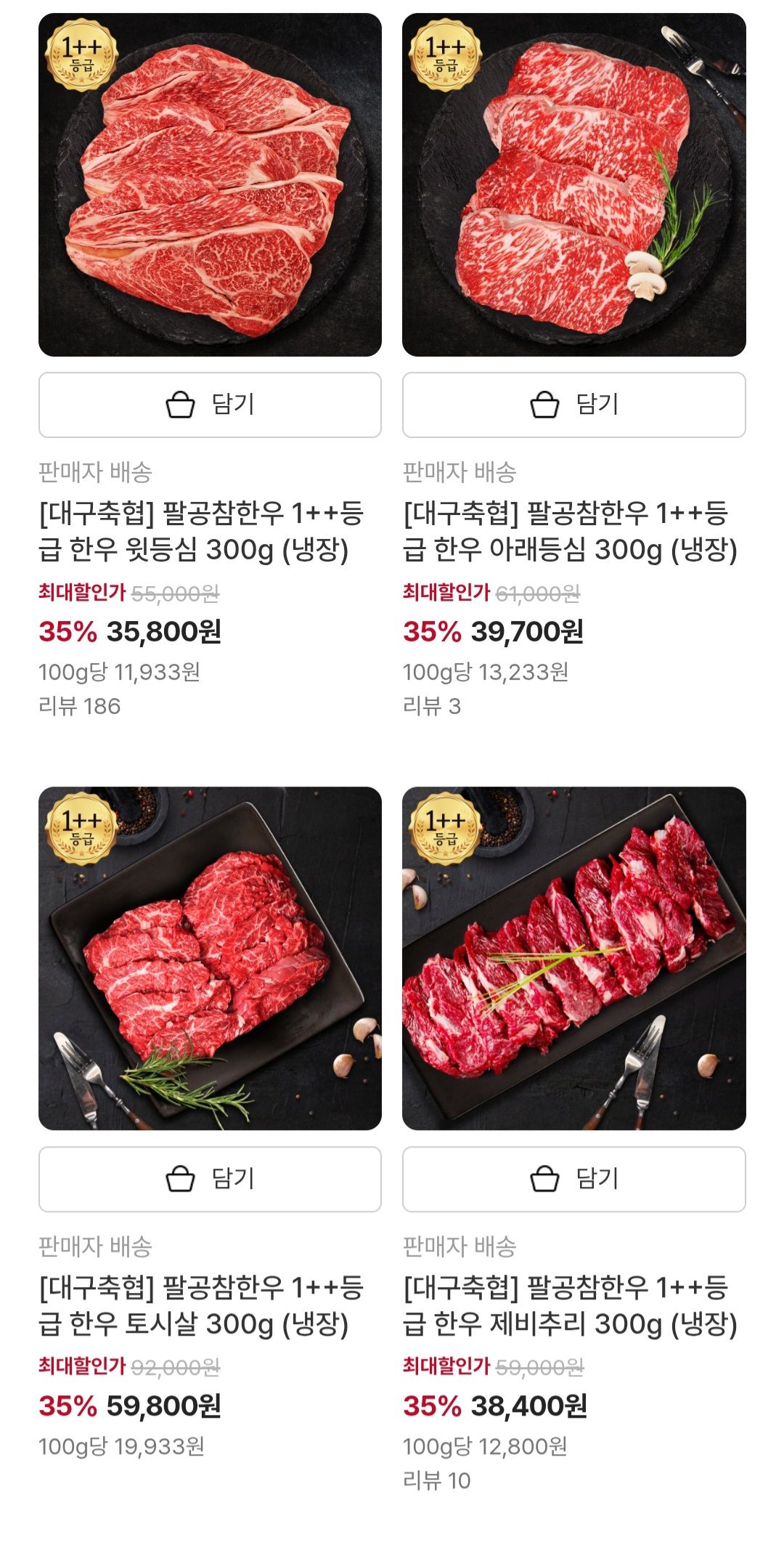Open the 한우 윗등심 300g product photo
This screenshot has height=1542, width=784.
(210, 185)
